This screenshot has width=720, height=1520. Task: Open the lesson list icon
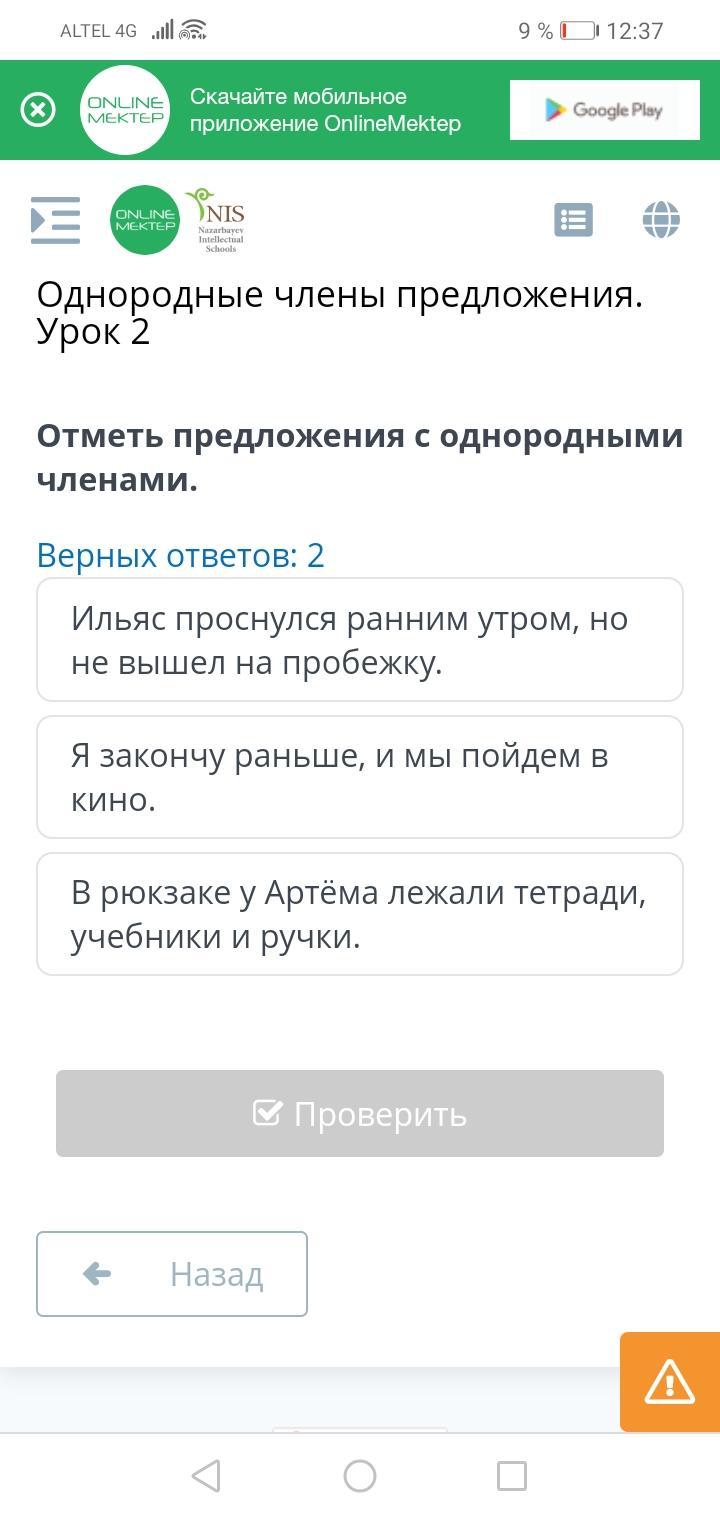click(573, 220)
